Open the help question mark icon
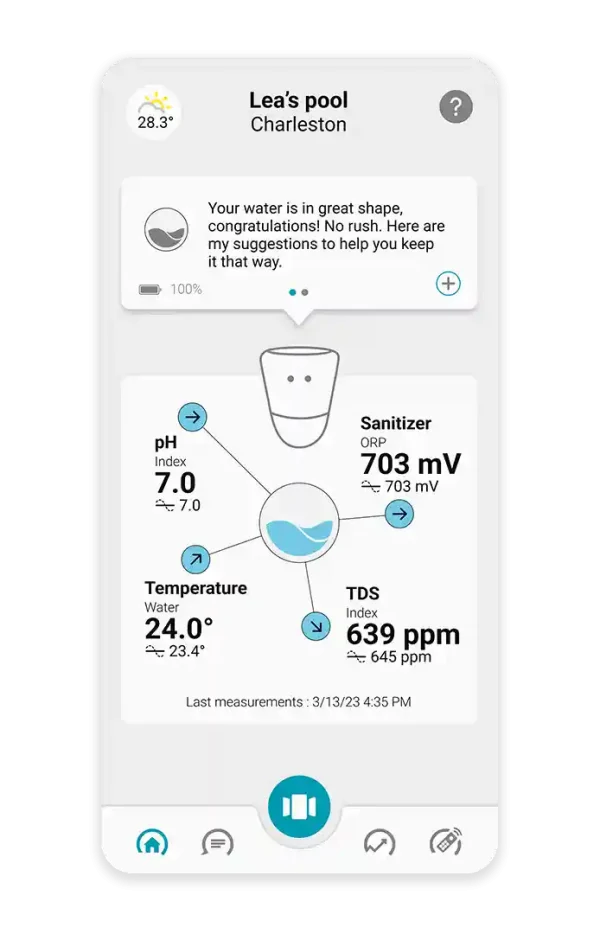This screenshot has height=934, width=600. 456,107
